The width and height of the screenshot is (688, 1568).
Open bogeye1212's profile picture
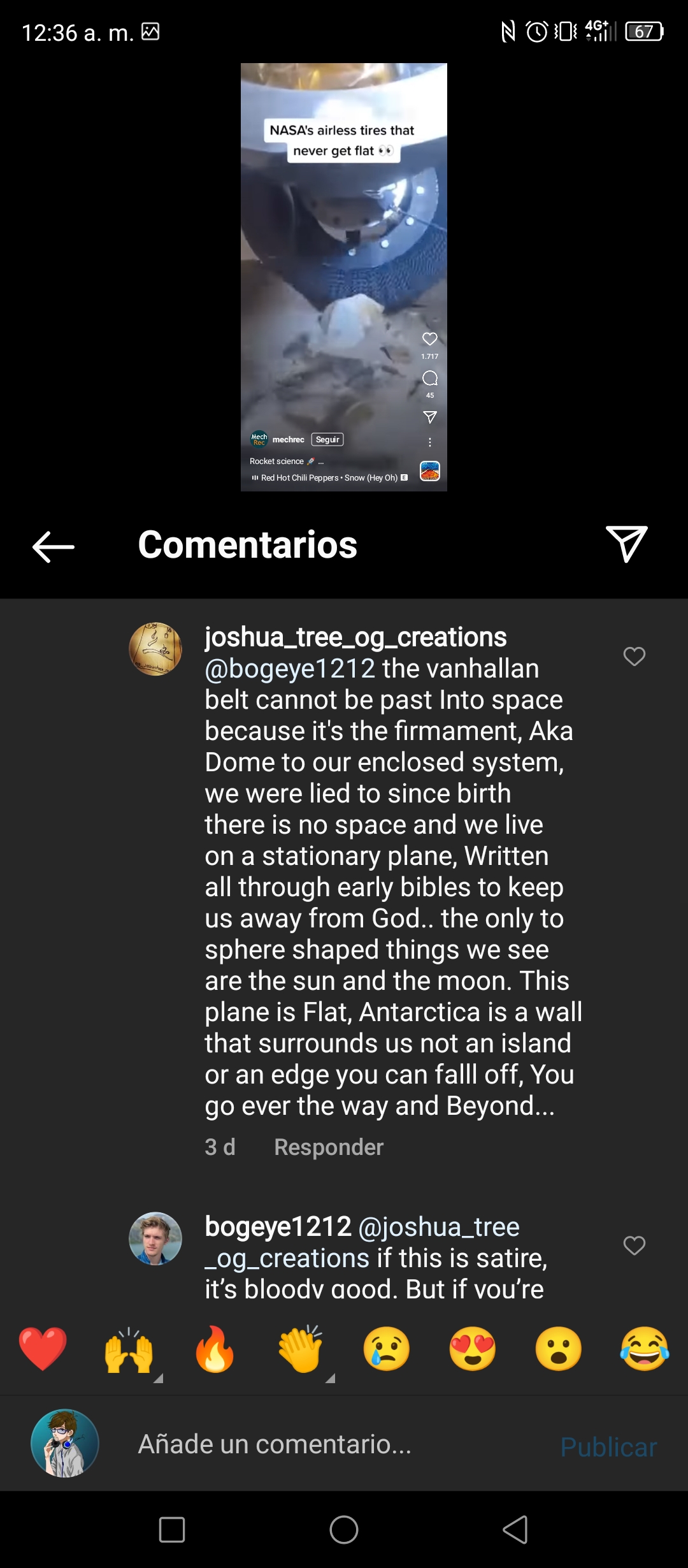tap(155, 1238)
